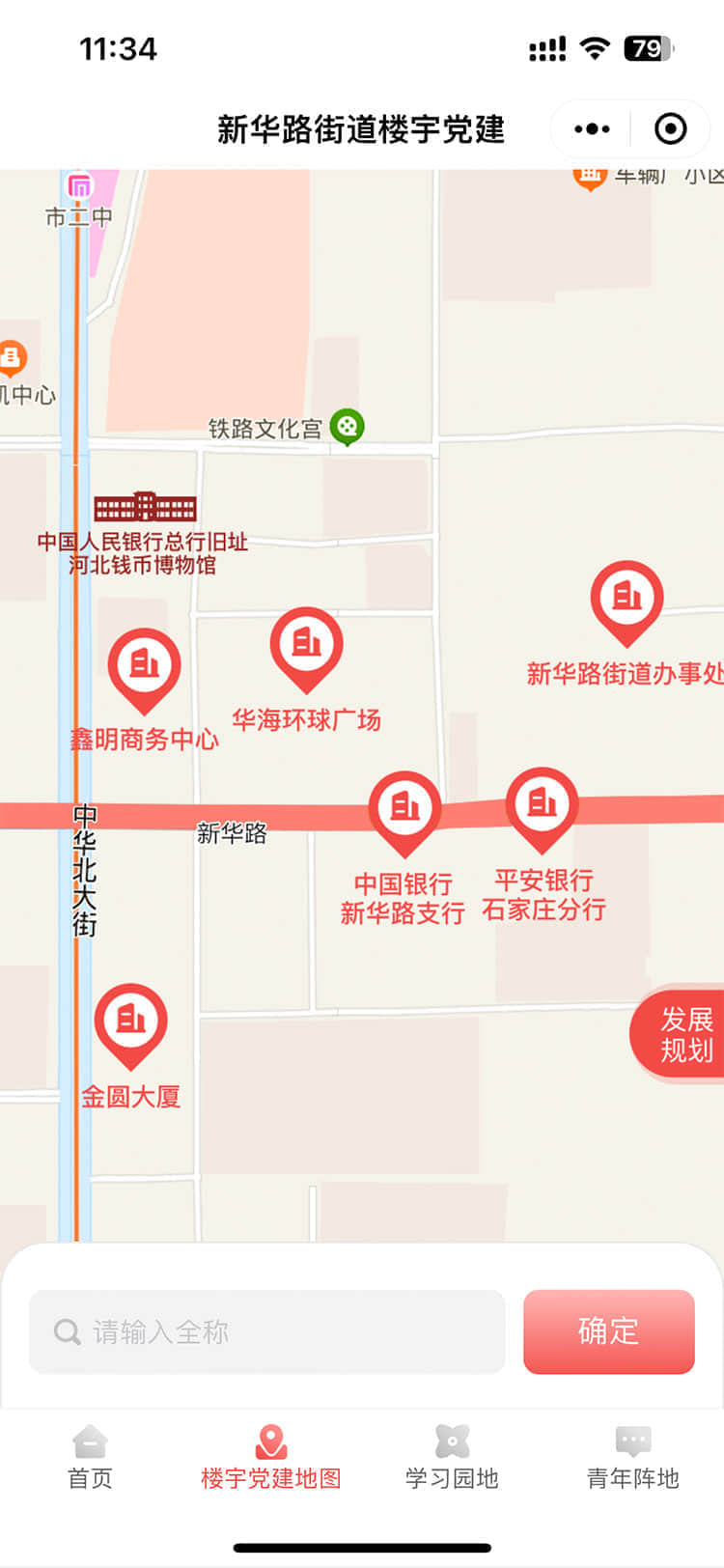Image resolution: width=724 pixels, height=1568 pixels.
Task: Open the mini program more options menu
Action: click(592, 128)
